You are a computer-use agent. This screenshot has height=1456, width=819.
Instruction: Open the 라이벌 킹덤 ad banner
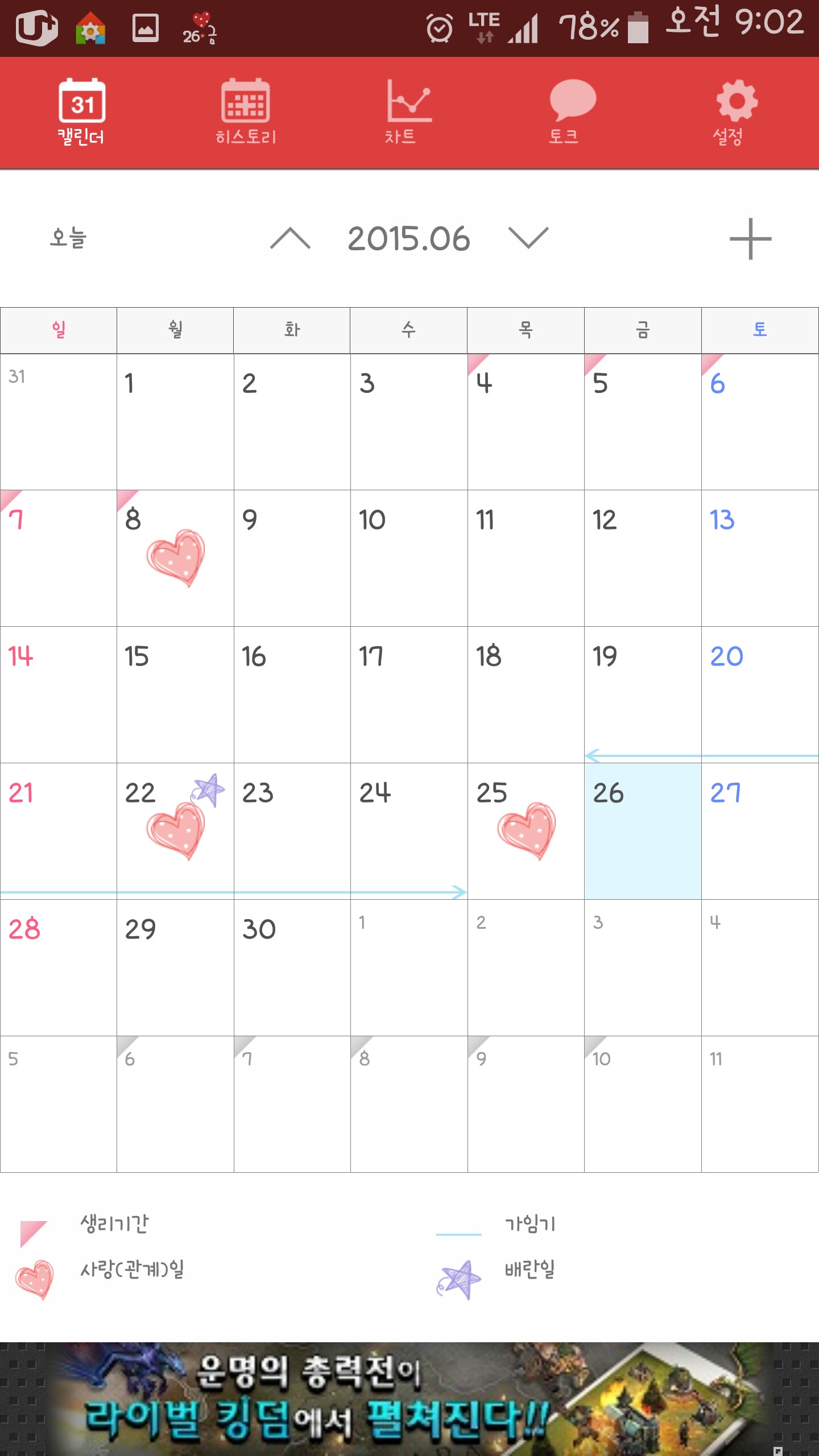(409, 1398)
